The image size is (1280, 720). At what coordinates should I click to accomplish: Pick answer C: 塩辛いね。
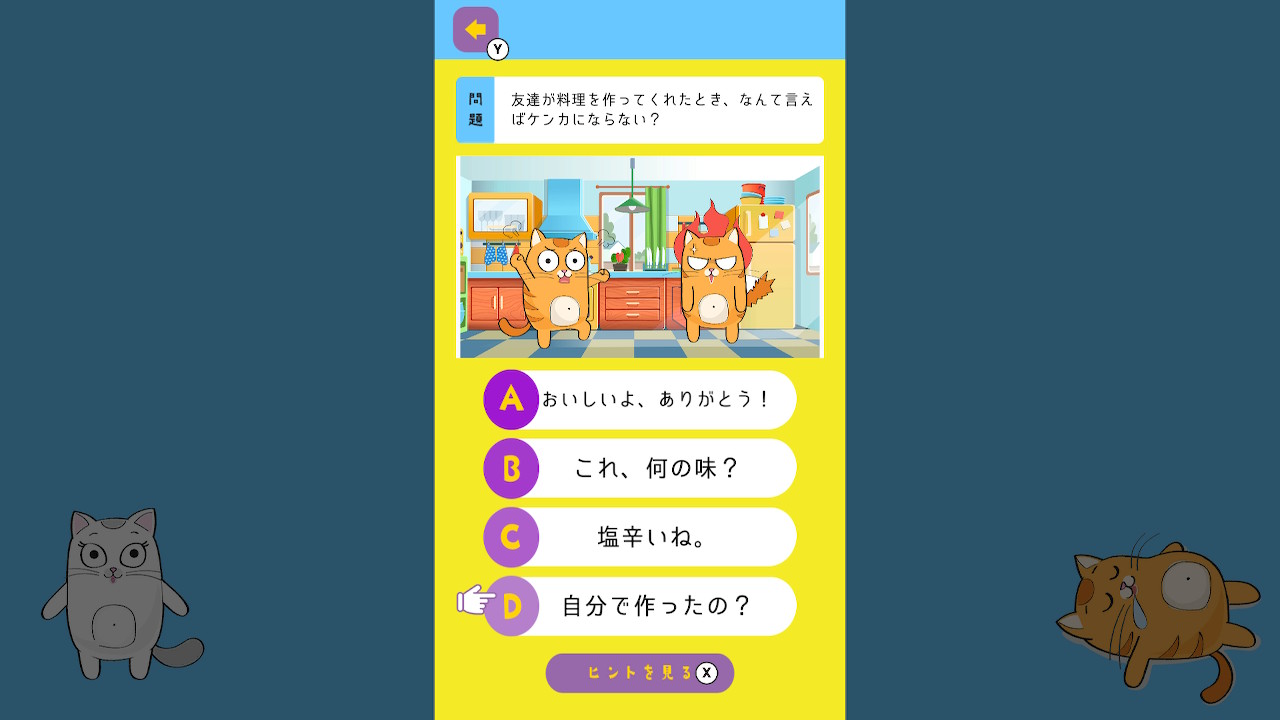tap(640, 537)
